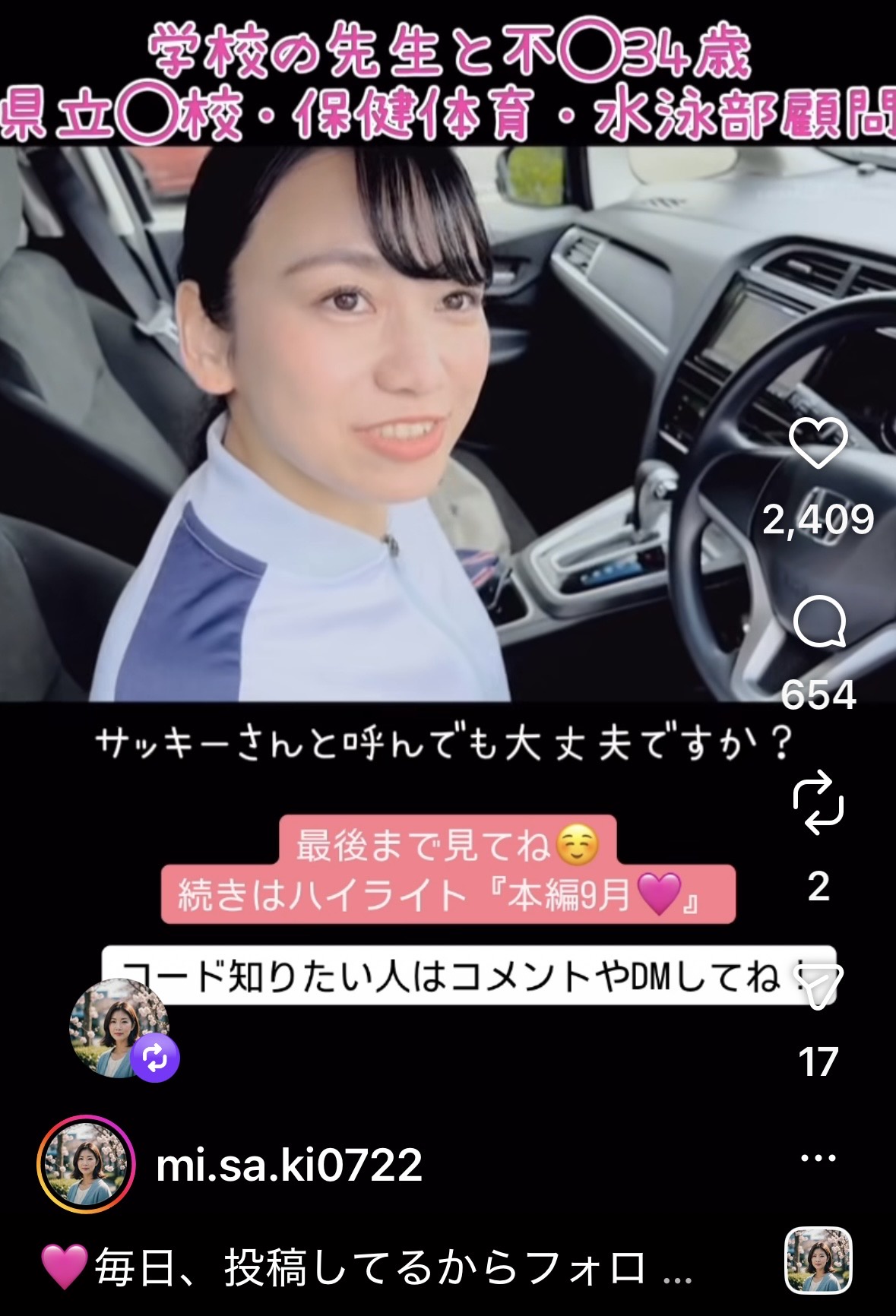
Task: Repost this reel
Action: 818,803
